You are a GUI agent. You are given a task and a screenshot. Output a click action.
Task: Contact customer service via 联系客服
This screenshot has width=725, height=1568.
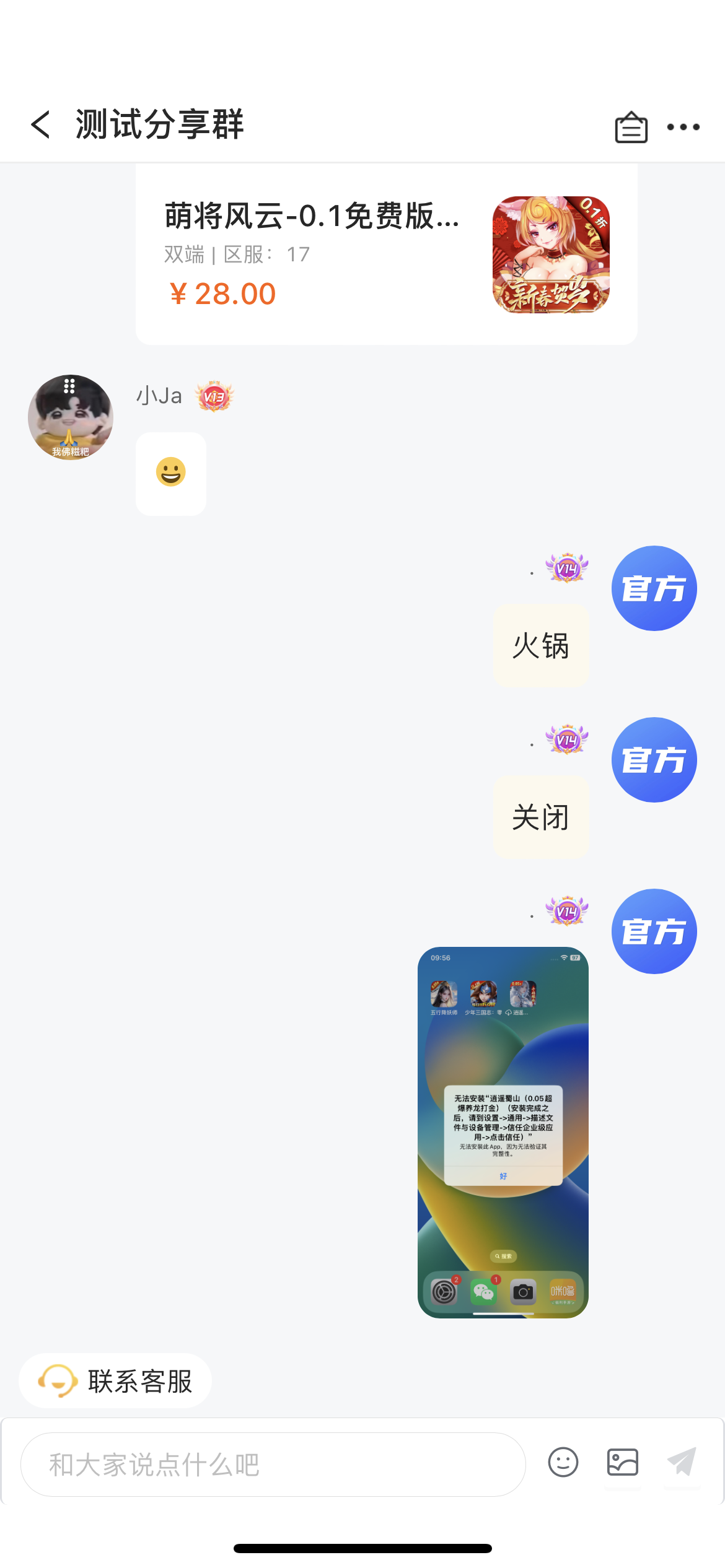pos(115,1380)
